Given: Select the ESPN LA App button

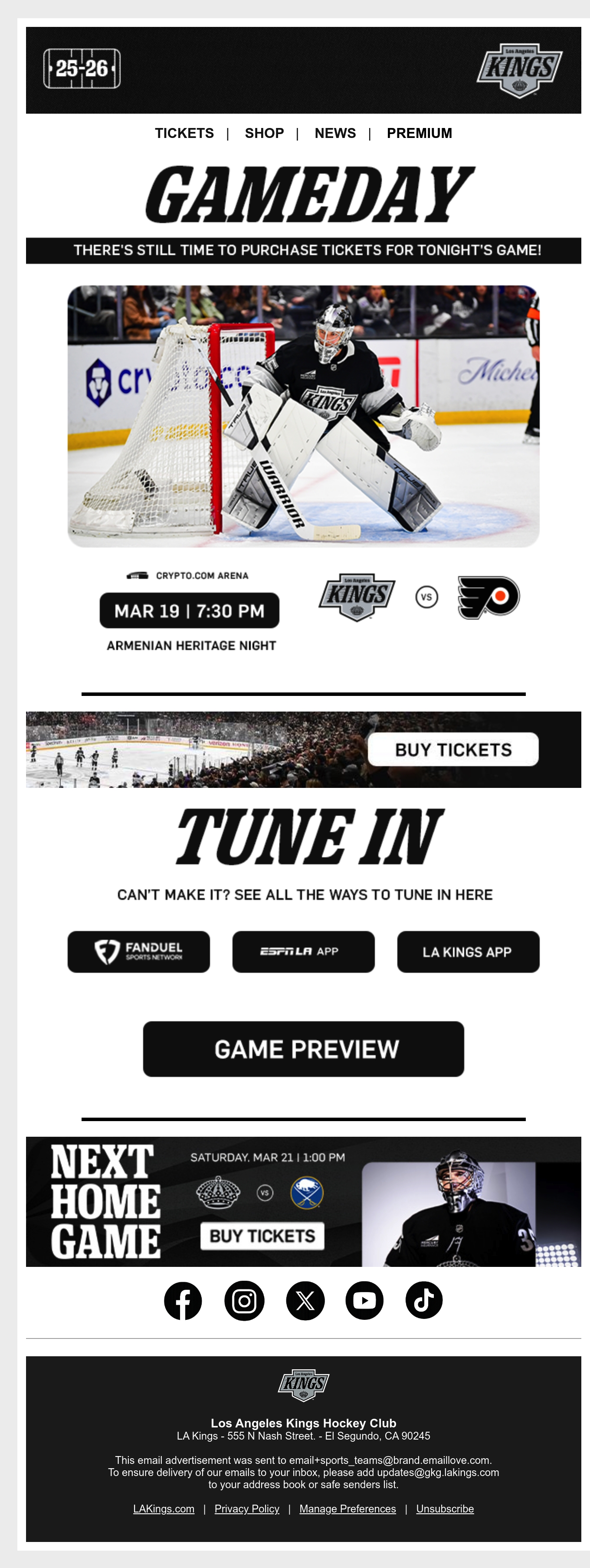Looking at the screenshot, I should click(x=303, y=951).
